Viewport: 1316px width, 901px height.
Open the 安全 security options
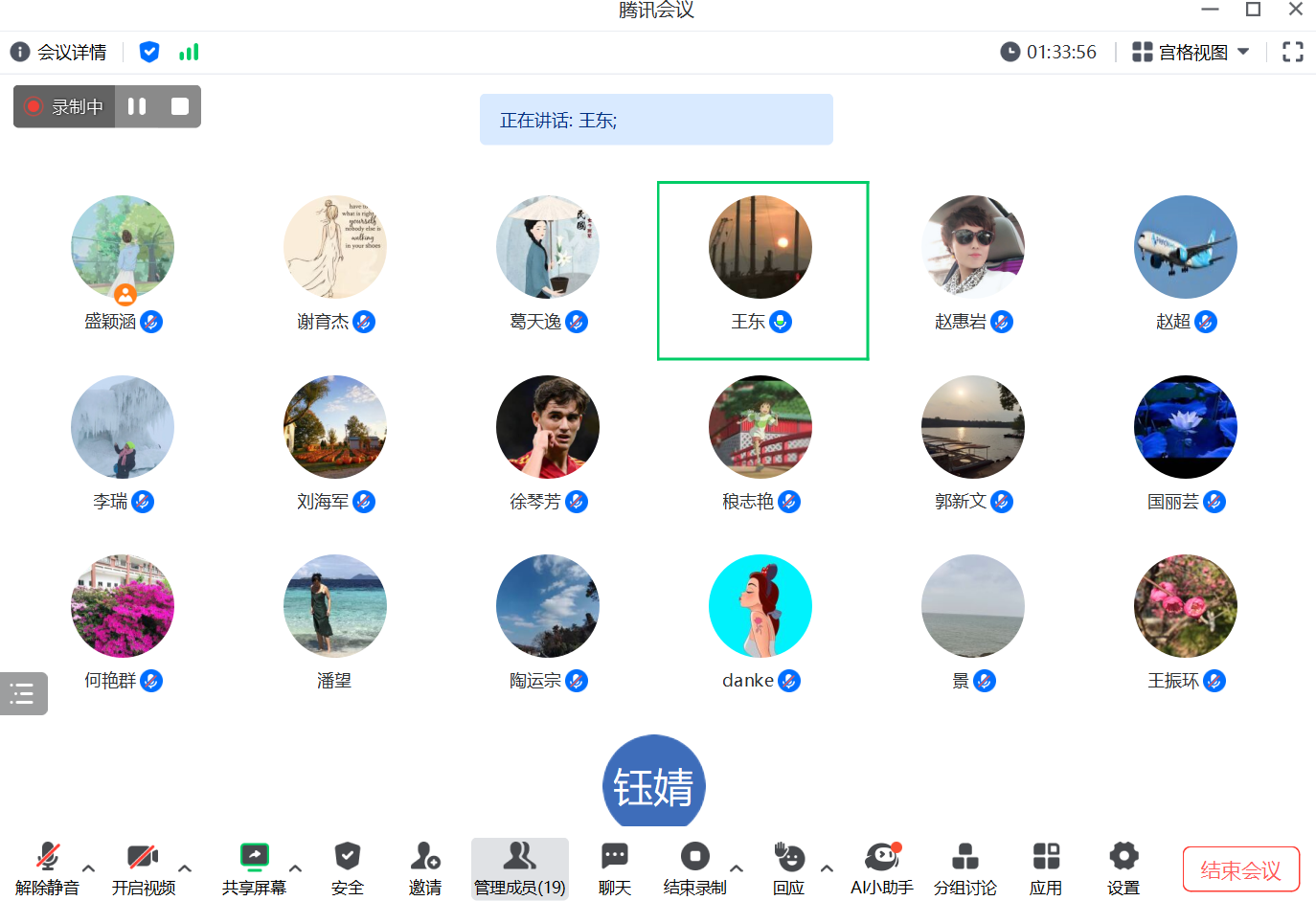tap(347, 867)
